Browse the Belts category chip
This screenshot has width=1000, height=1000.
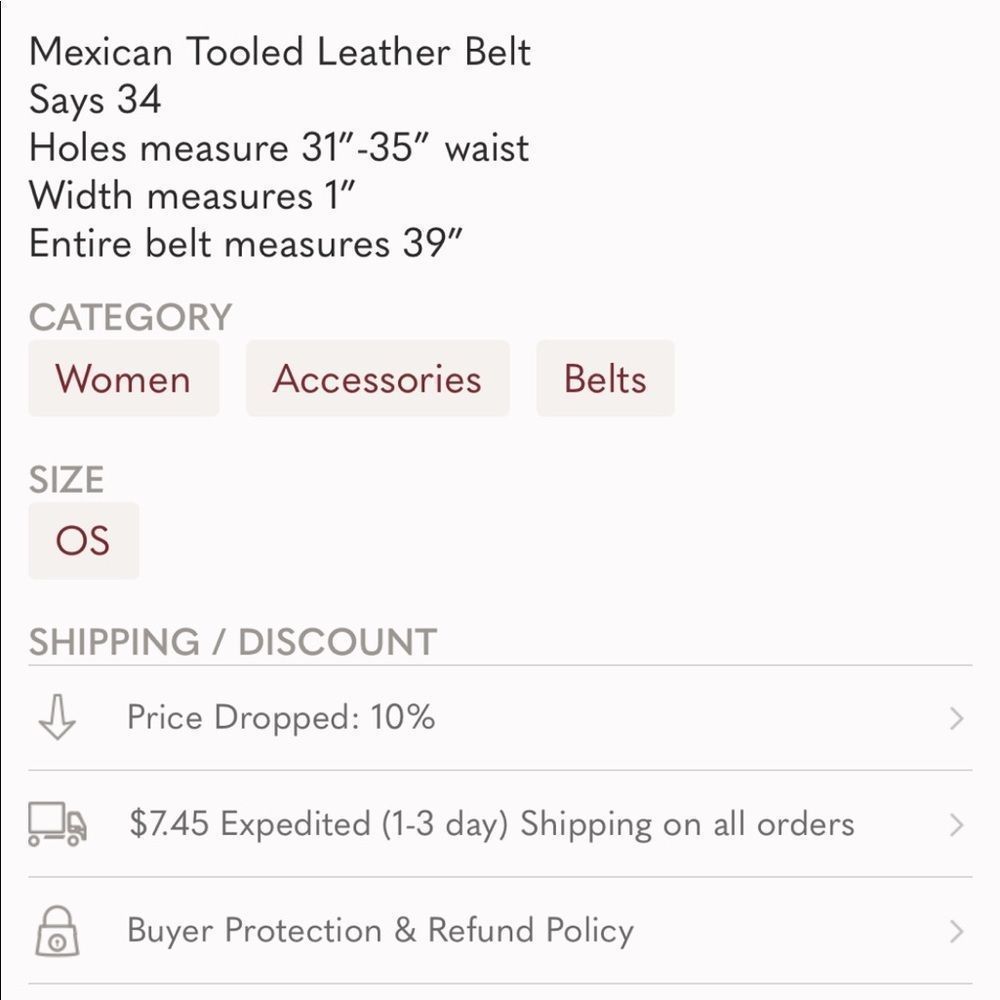click(x=605, y=379)
